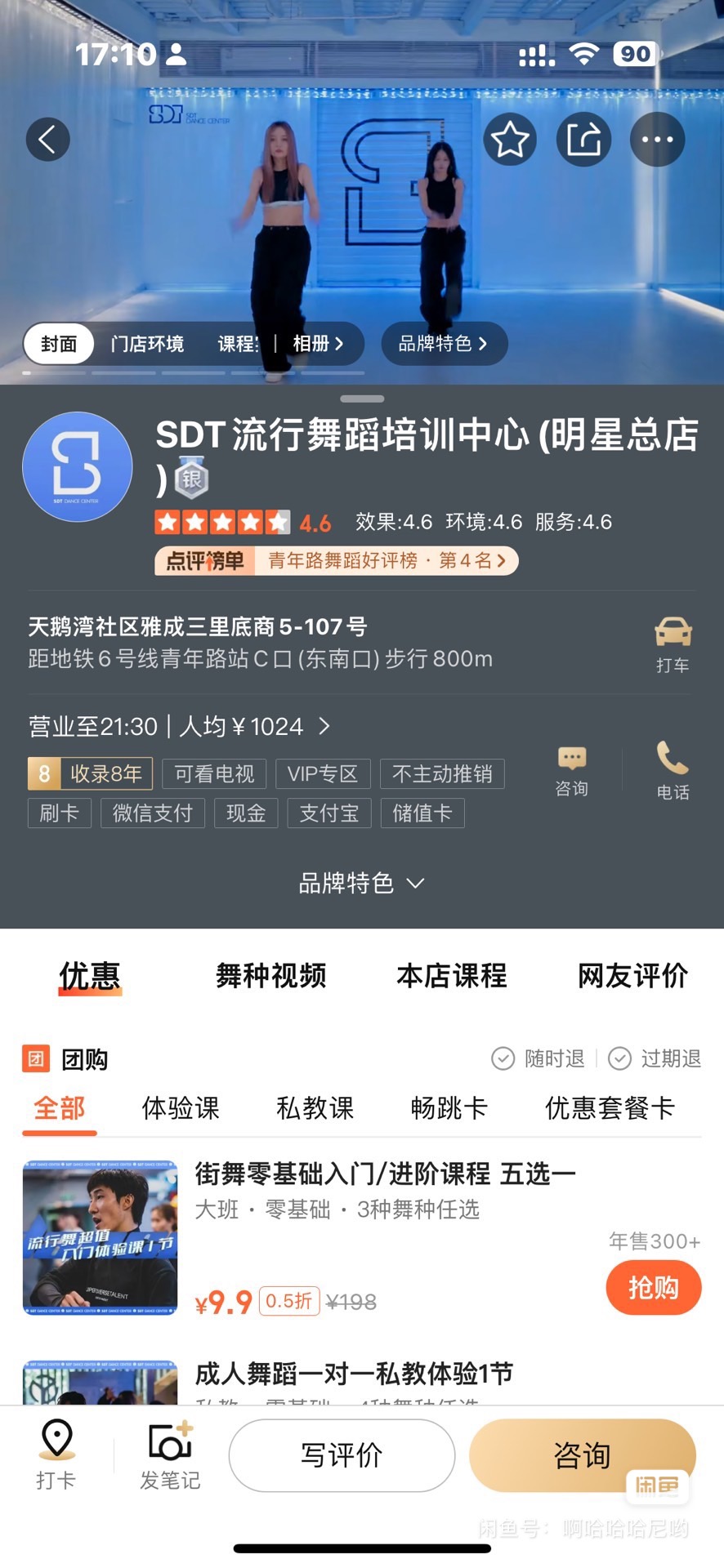The height and width of the screenshot is (1568, 724).
Task: Share this store page
Action: (583, 140)
